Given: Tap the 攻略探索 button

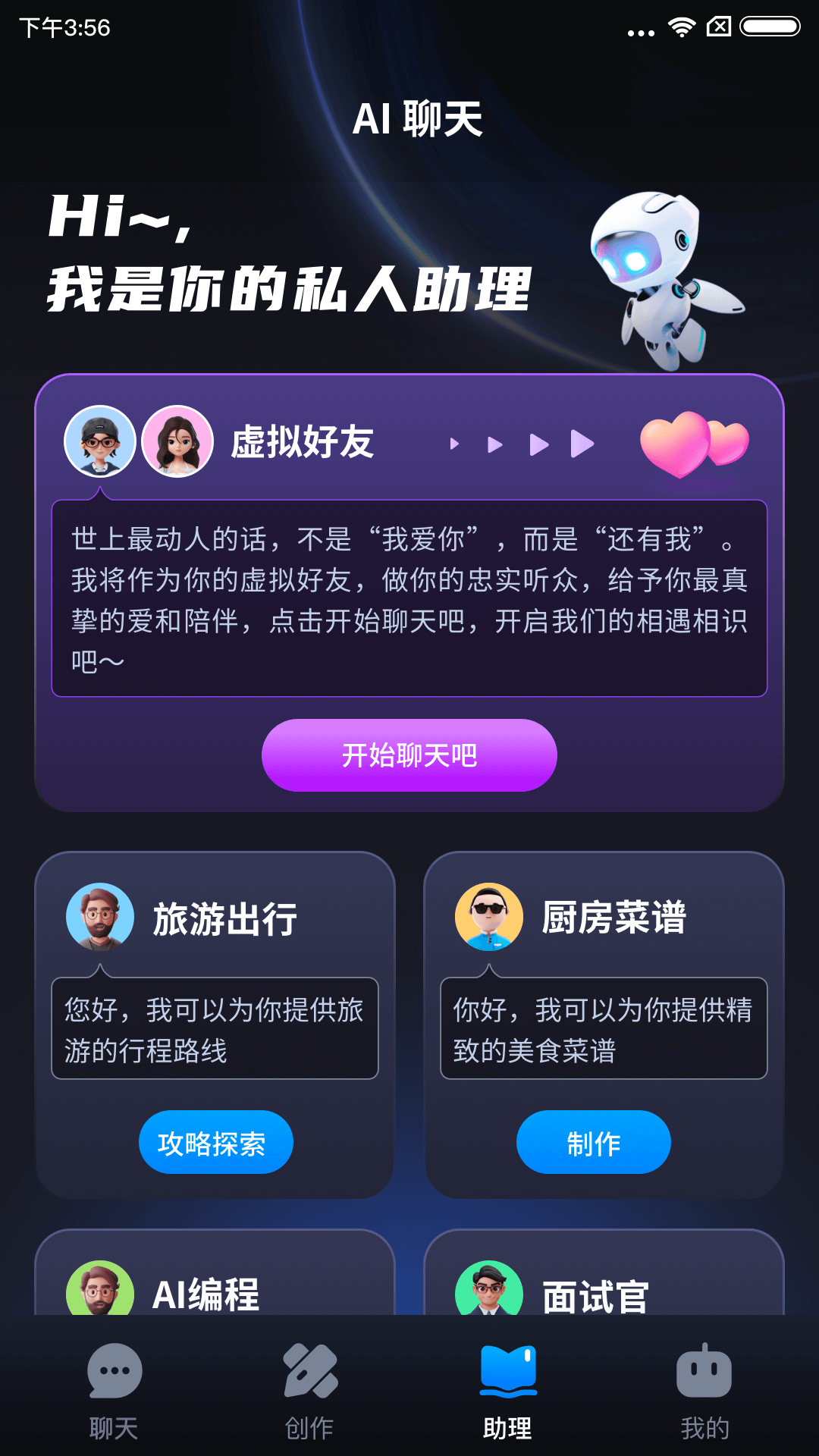Looking at the screenshot, I should (215, 1142).
